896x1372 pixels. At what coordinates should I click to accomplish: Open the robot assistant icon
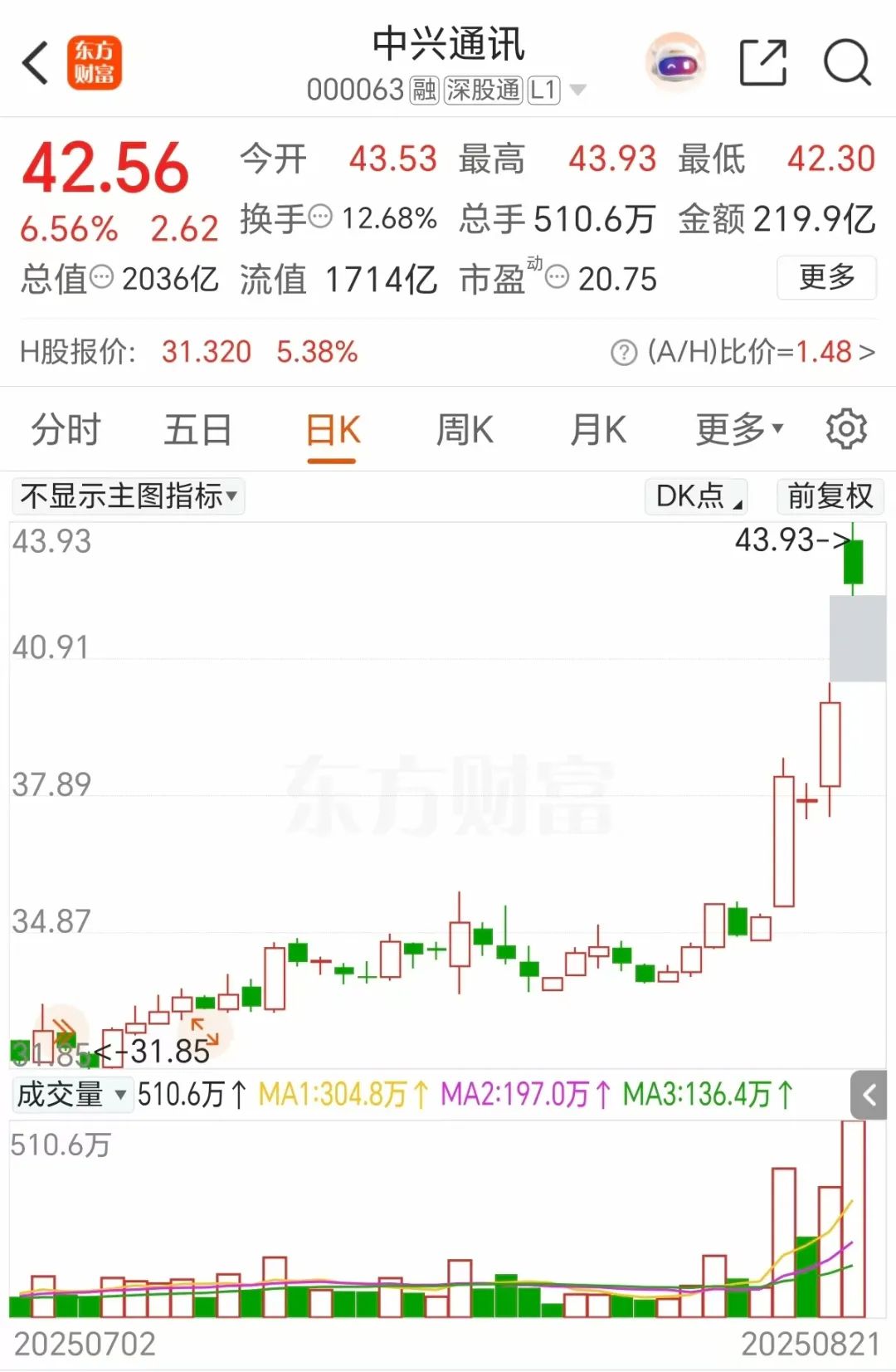coord(675,63)
